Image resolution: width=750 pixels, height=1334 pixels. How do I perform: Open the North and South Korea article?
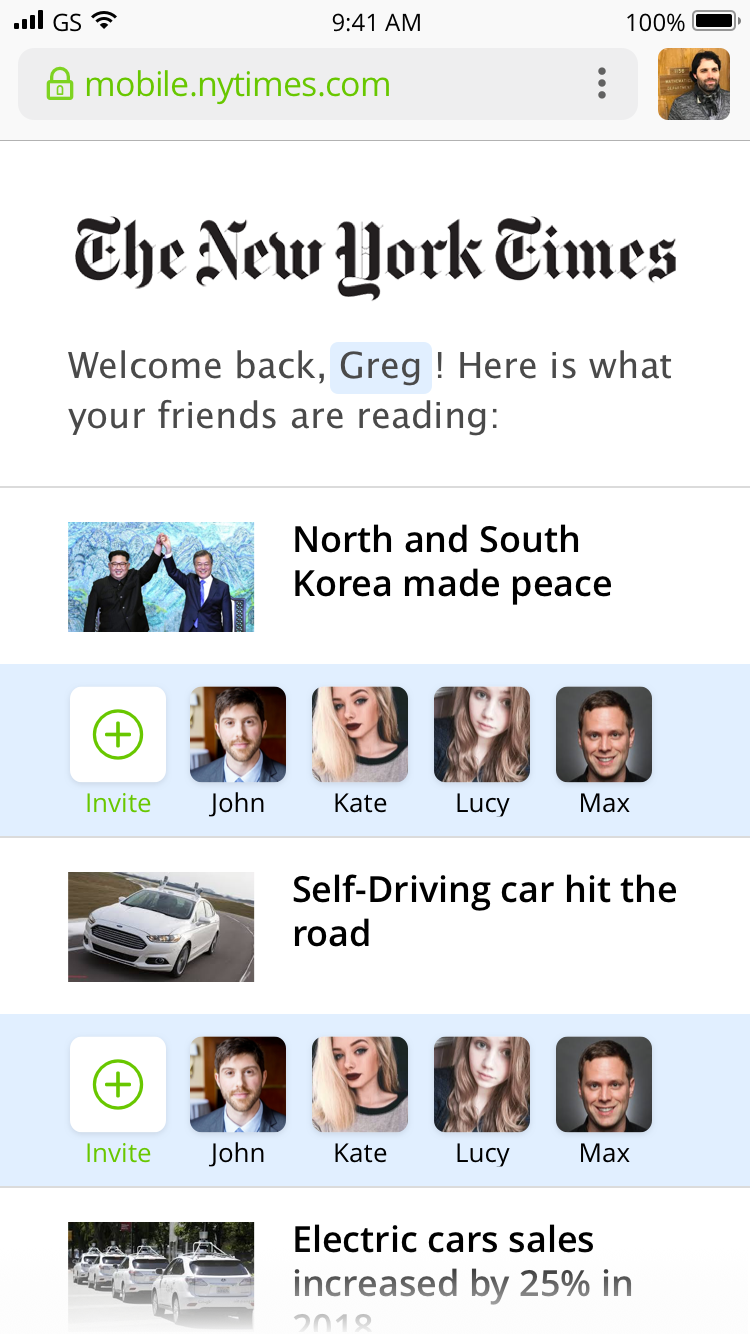click(451, 562)
